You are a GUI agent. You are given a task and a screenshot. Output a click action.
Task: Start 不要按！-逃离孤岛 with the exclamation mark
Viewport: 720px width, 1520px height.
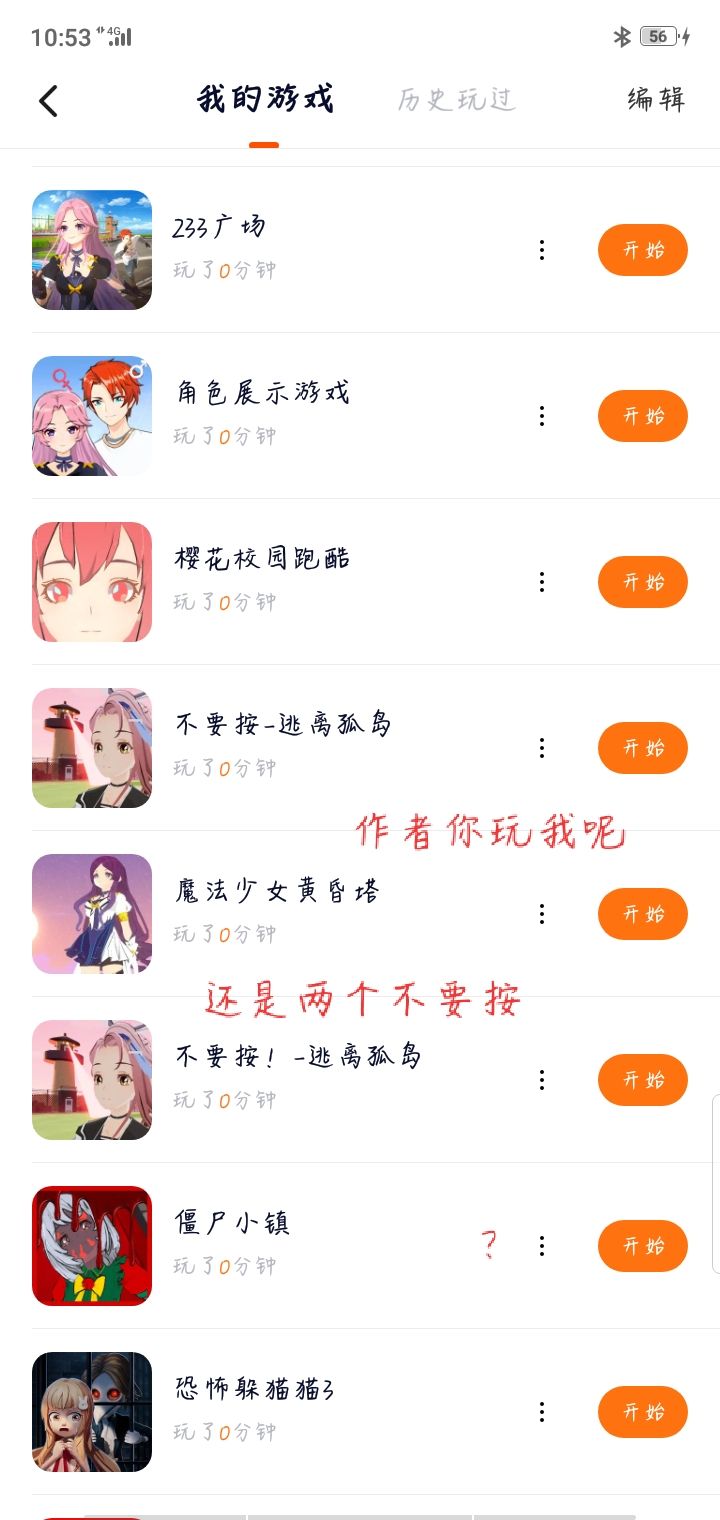pos(642,1080)
